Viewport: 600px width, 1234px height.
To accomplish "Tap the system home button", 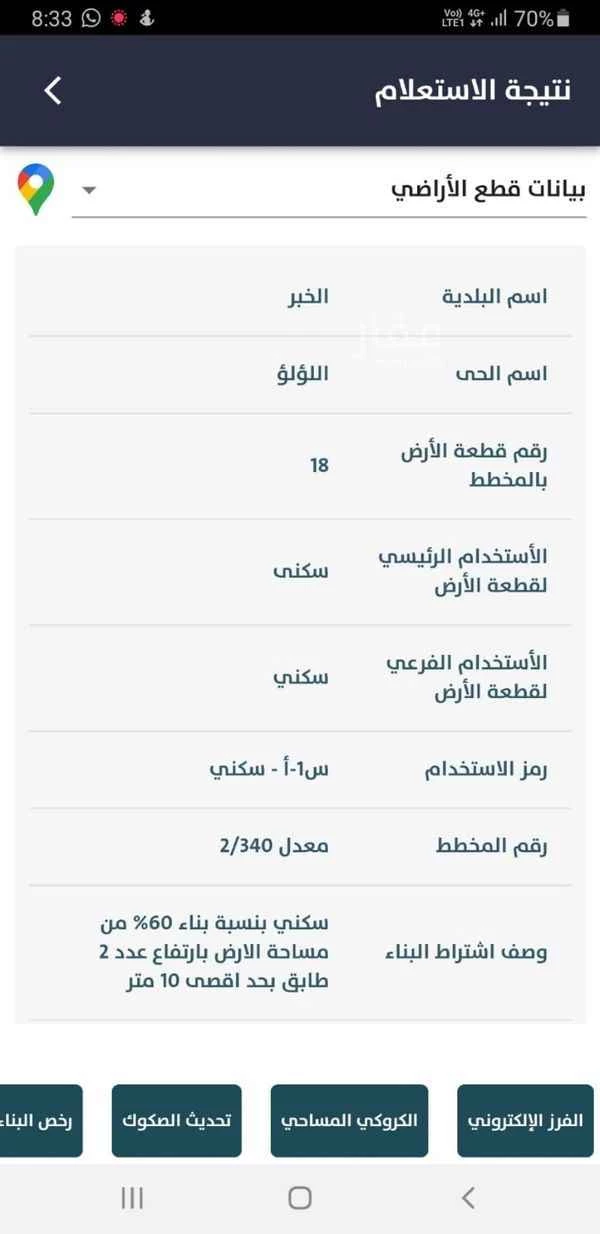I will [299, 1197].
